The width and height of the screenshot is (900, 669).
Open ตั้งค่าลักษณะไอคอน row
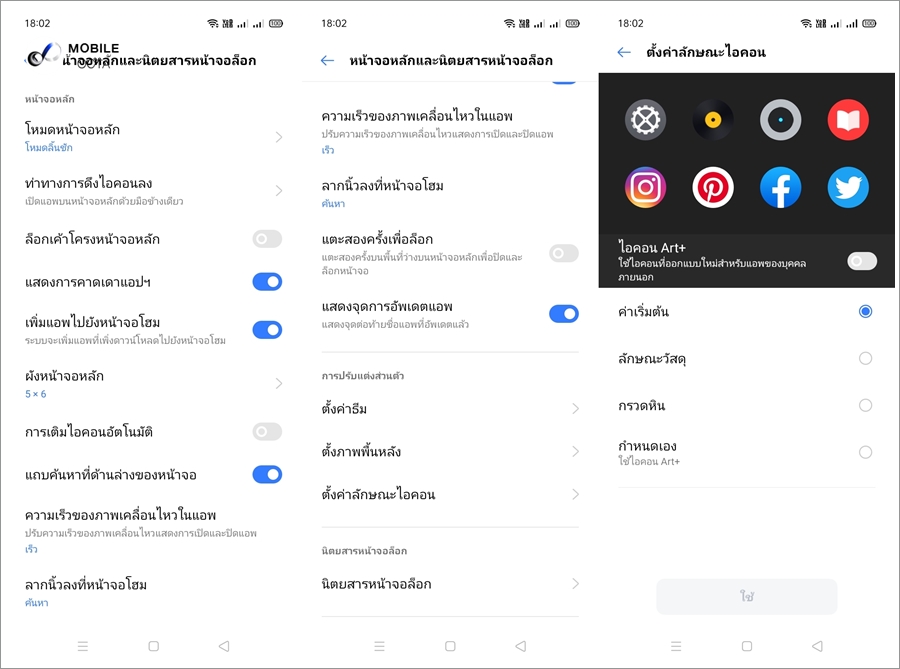click(450, 495)
